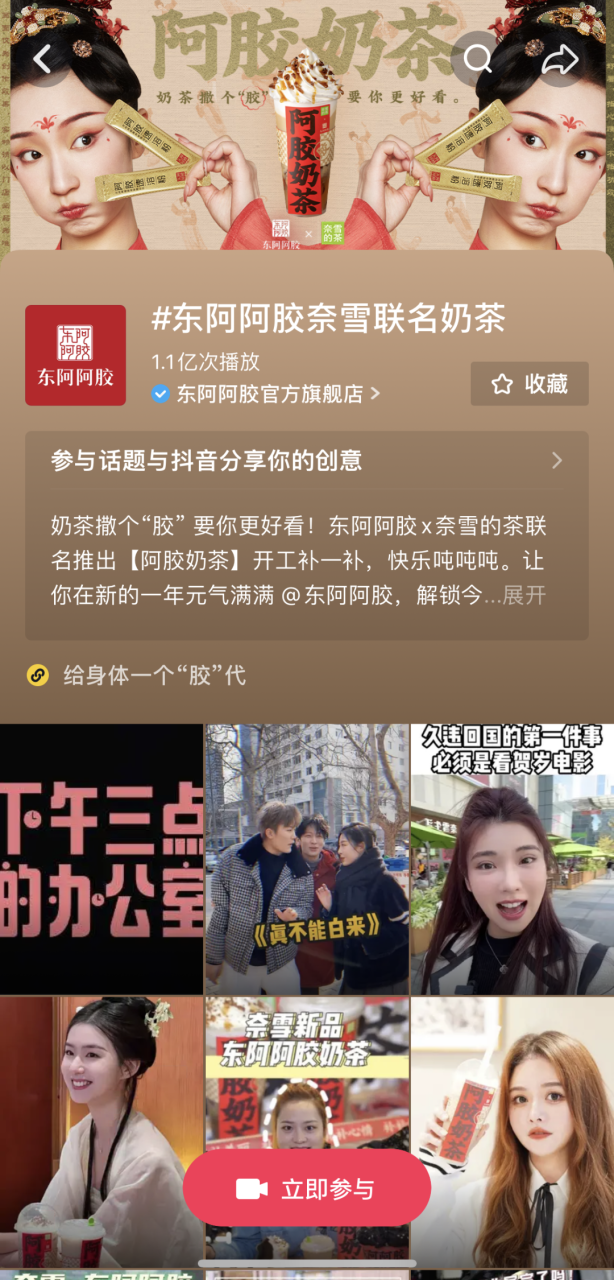Go back using the top-left arrow

43,60
